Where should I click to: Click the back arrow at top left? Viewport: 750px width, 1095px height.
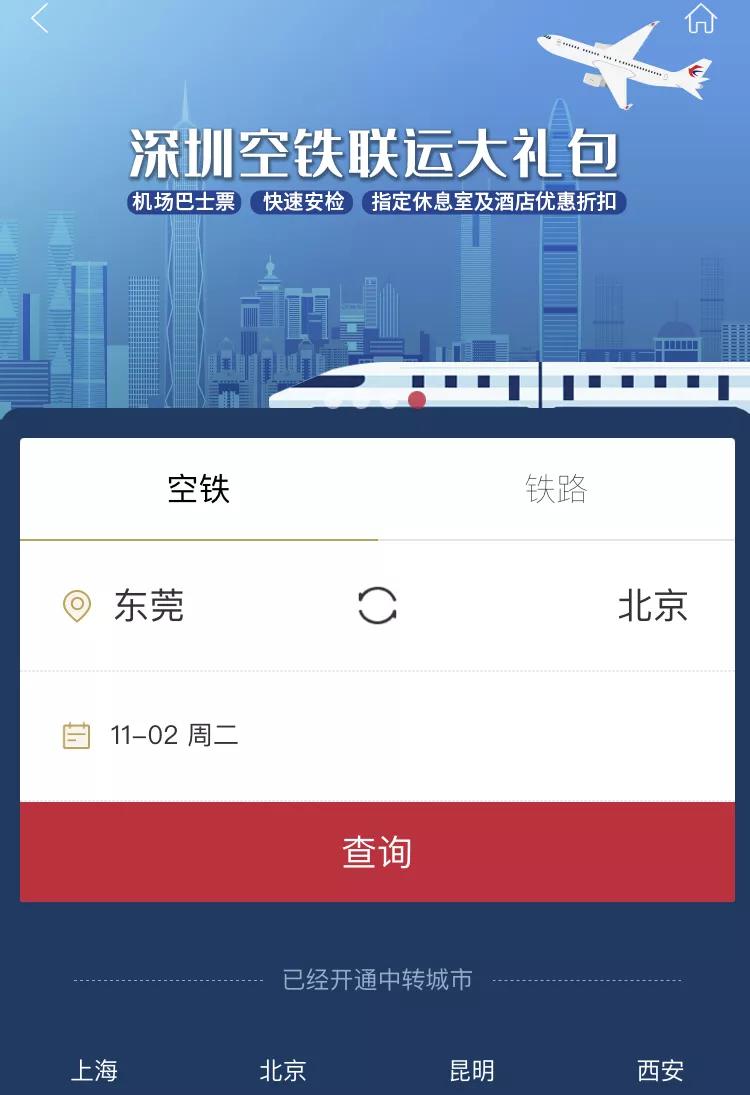tap(40, 18)
